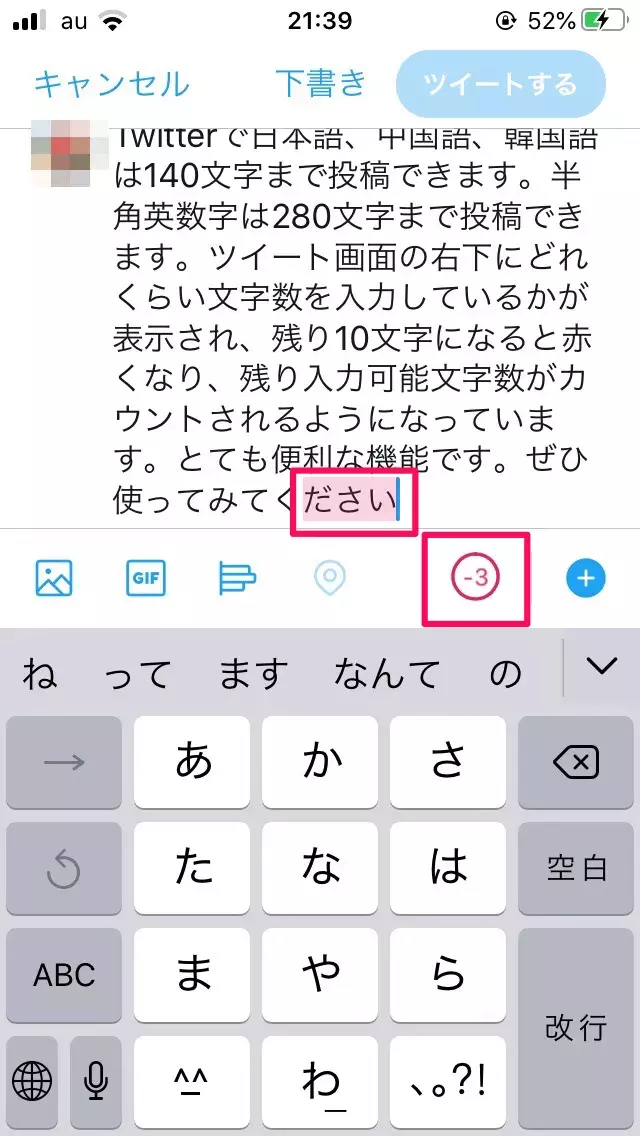Cancel the tweet with キャンセル
The height and width of the screenshot is (1136, 640).
(x=111, y=83)
